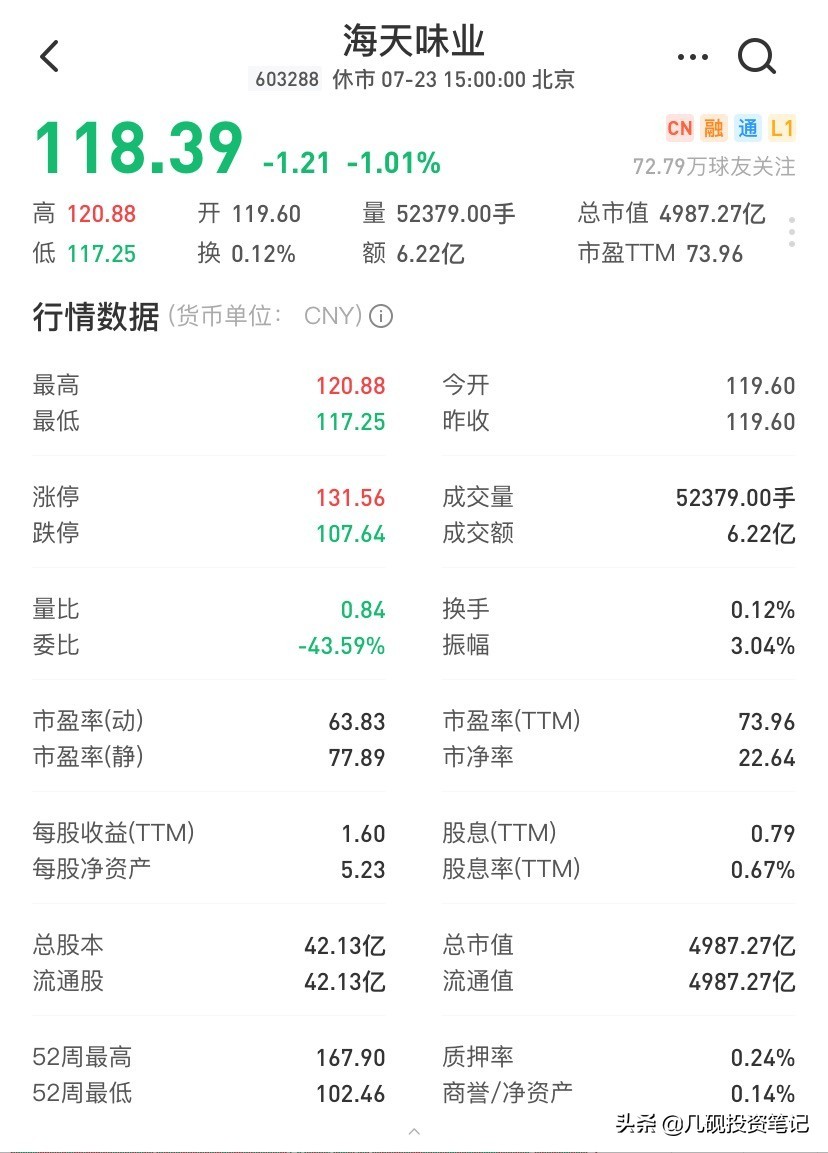Tap the 52周最高 value 167.90
The width and height of the screenshot is (828, 1153).
point(350,1057)
